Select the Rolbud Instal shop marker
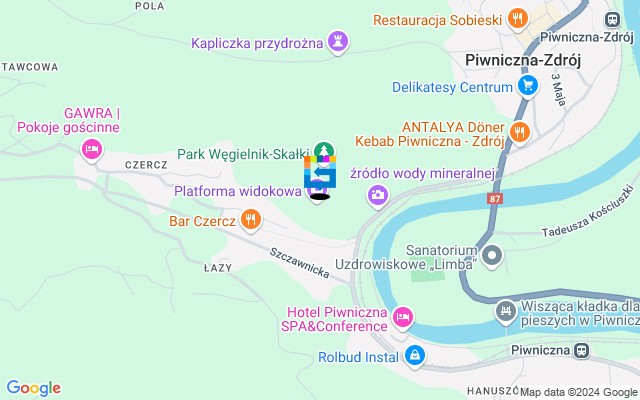 pos(415,355)
